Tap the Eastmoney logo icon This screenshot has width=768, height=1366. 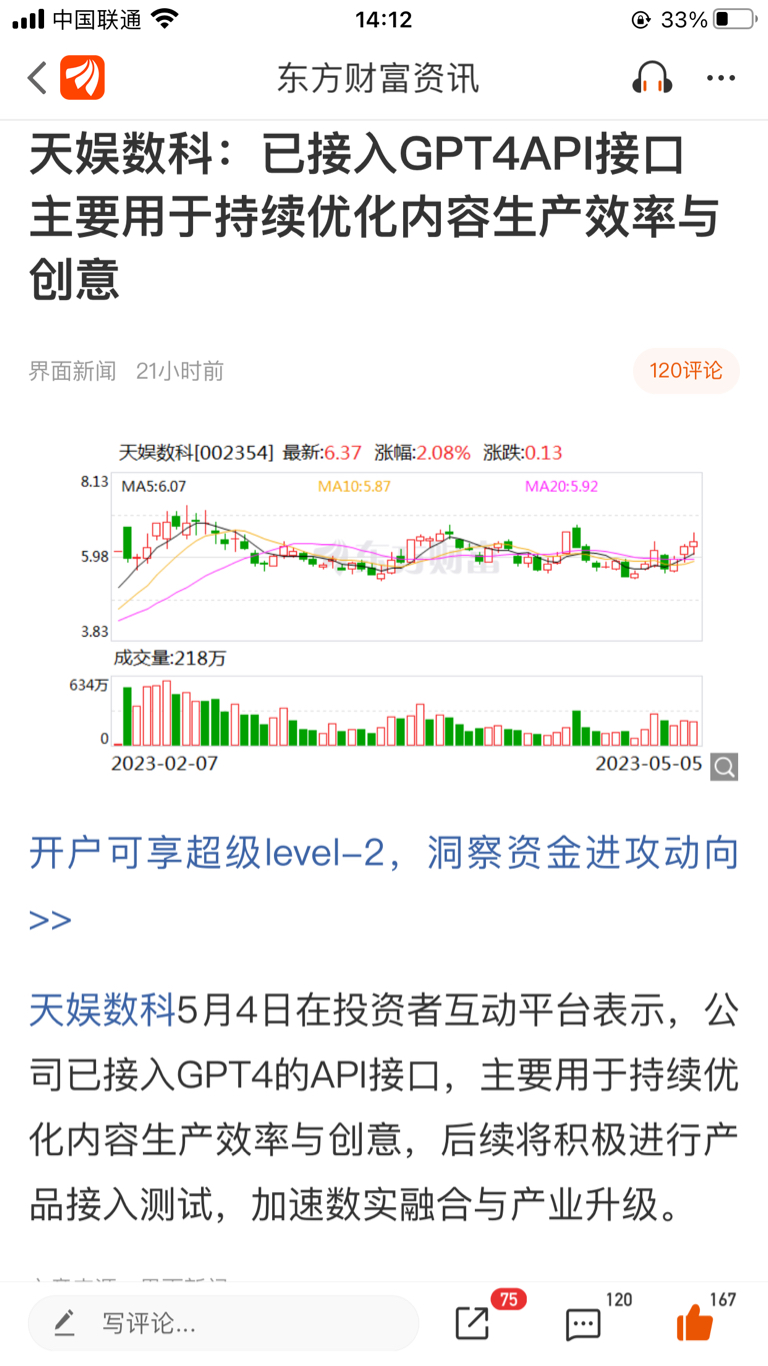pyautogui.click(x=83, y=77)
